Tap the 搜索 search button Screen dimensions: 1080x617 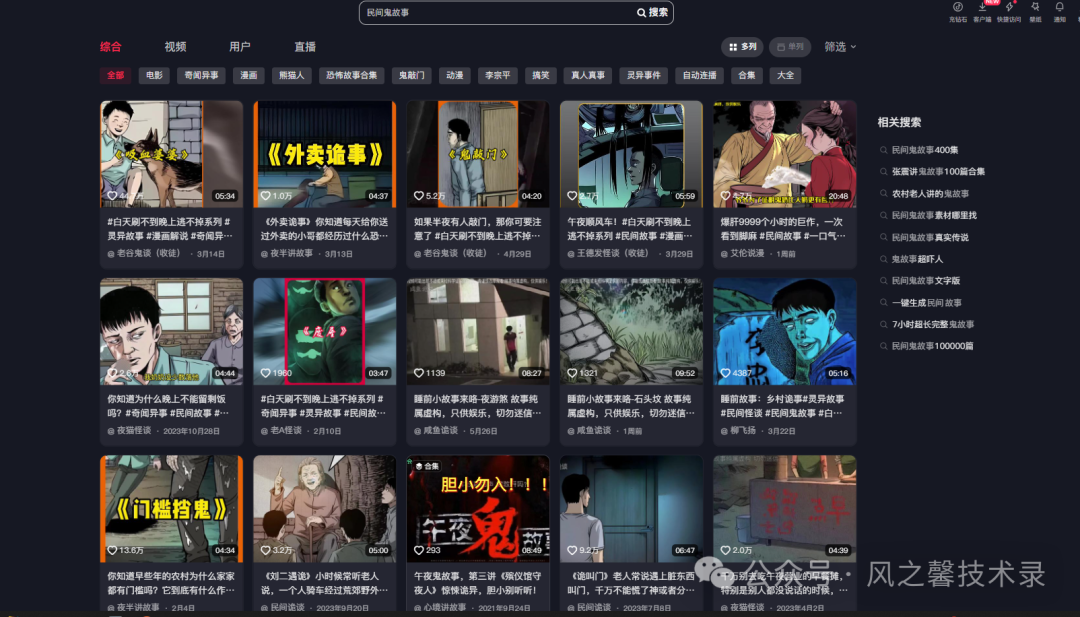tap(652, 13)
